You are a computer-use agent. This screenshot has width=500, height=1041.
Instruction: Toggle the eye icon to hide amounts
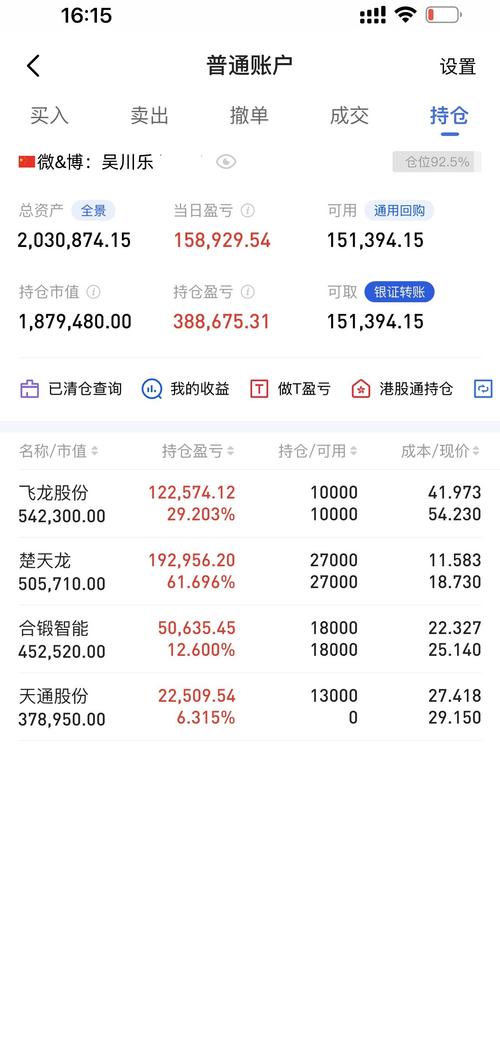tap(226, 161)
